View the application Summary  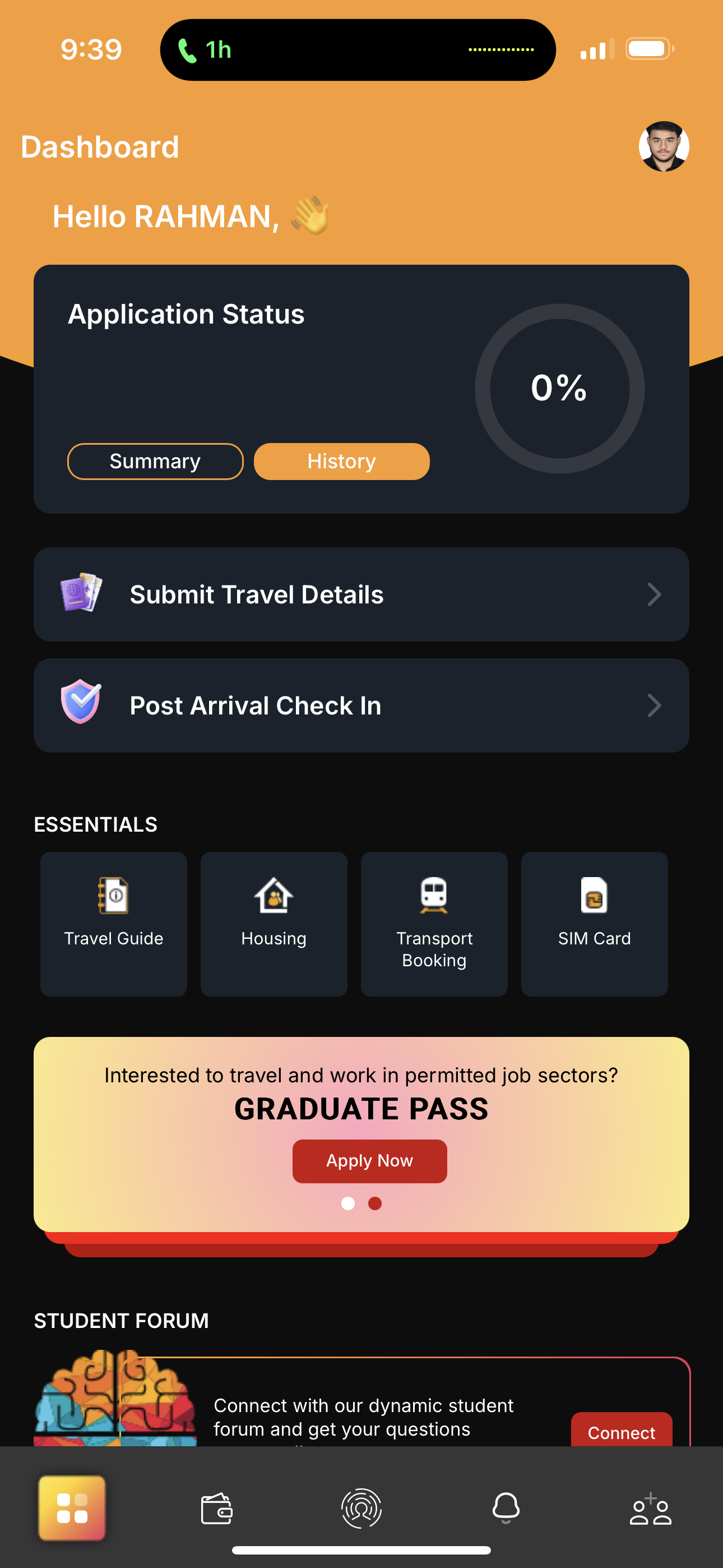point(155,462)
